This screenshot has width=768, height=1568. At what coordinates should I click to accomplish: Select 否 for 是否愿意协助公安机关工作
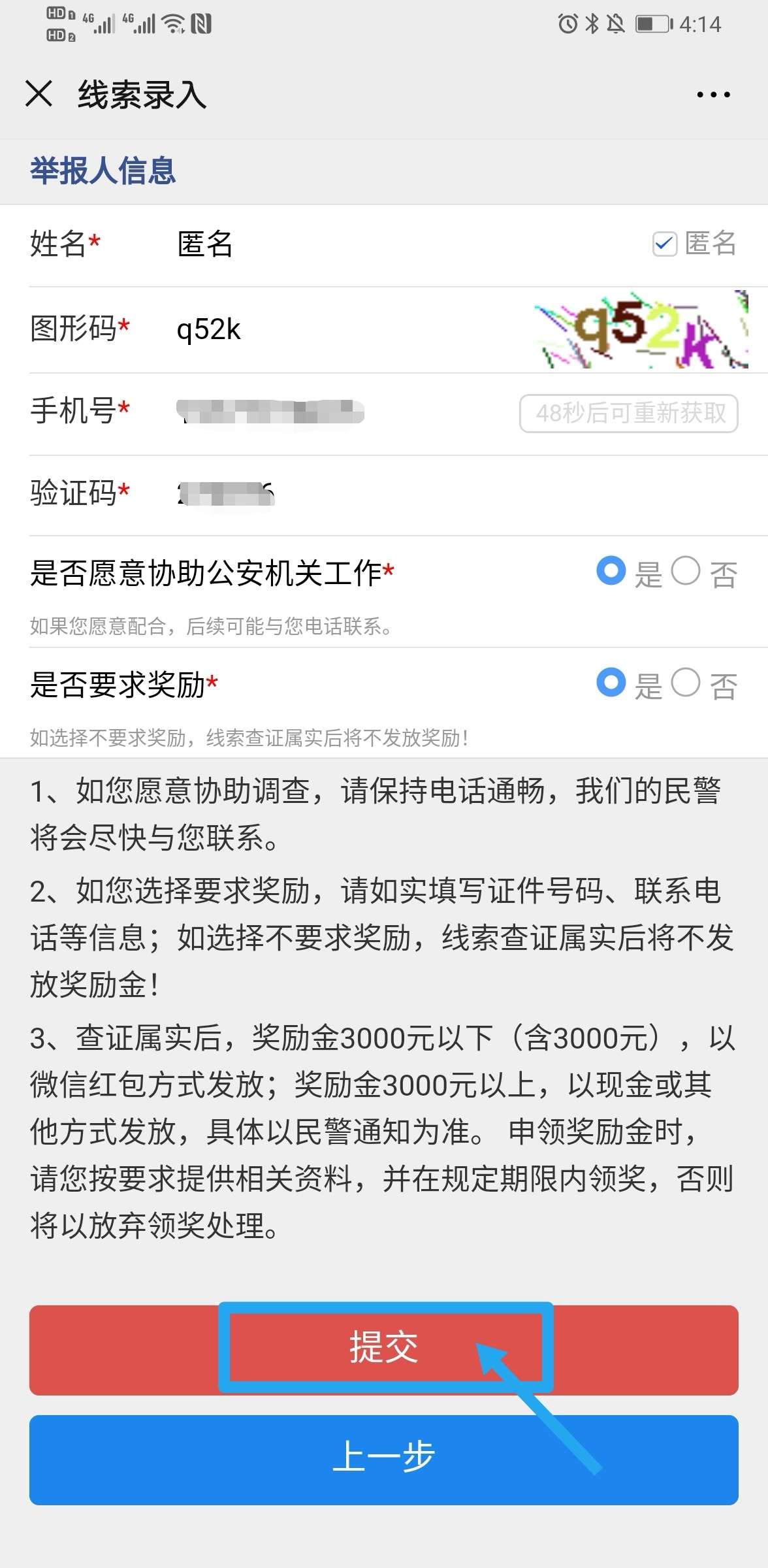pos(686,572)
